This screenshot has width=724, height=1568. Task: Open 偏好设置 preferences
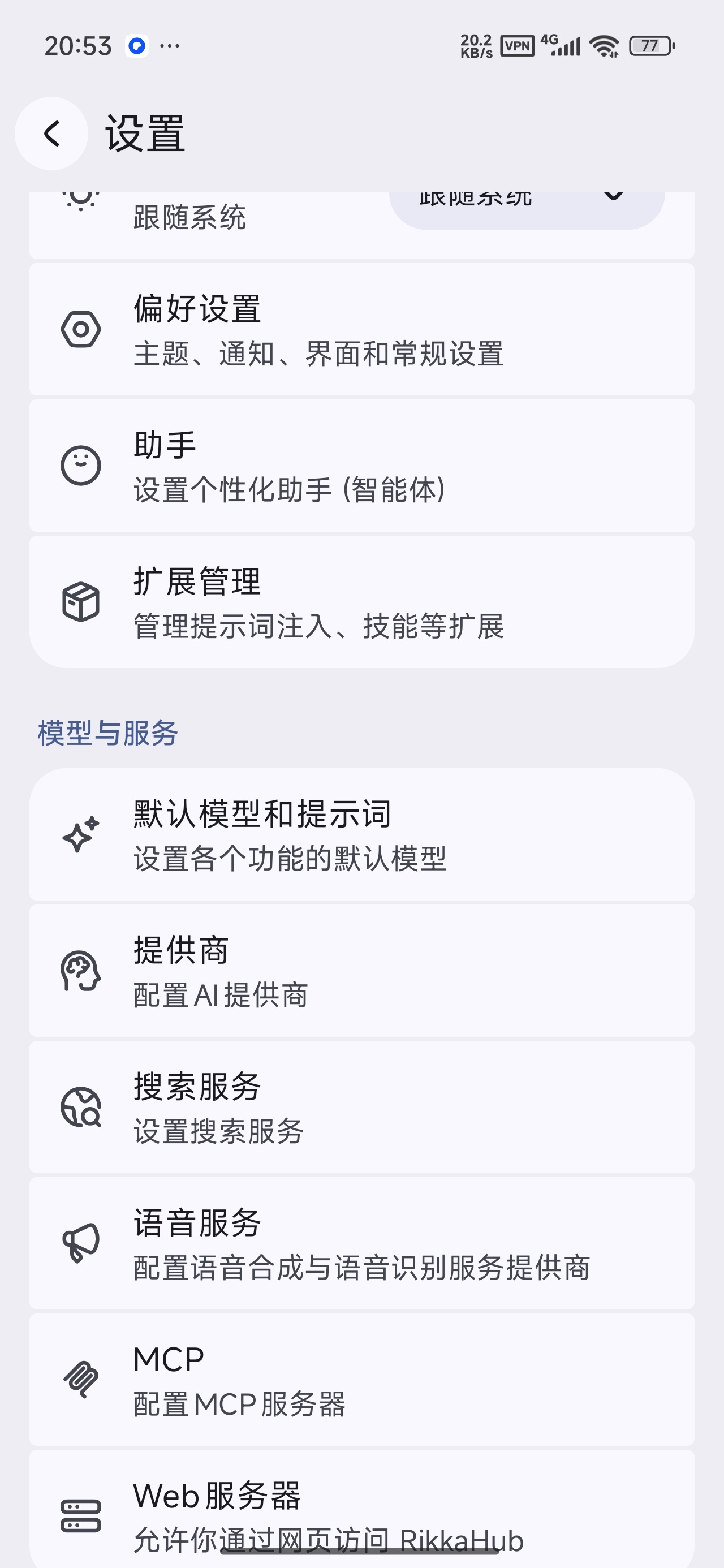[x=361, y=329]
